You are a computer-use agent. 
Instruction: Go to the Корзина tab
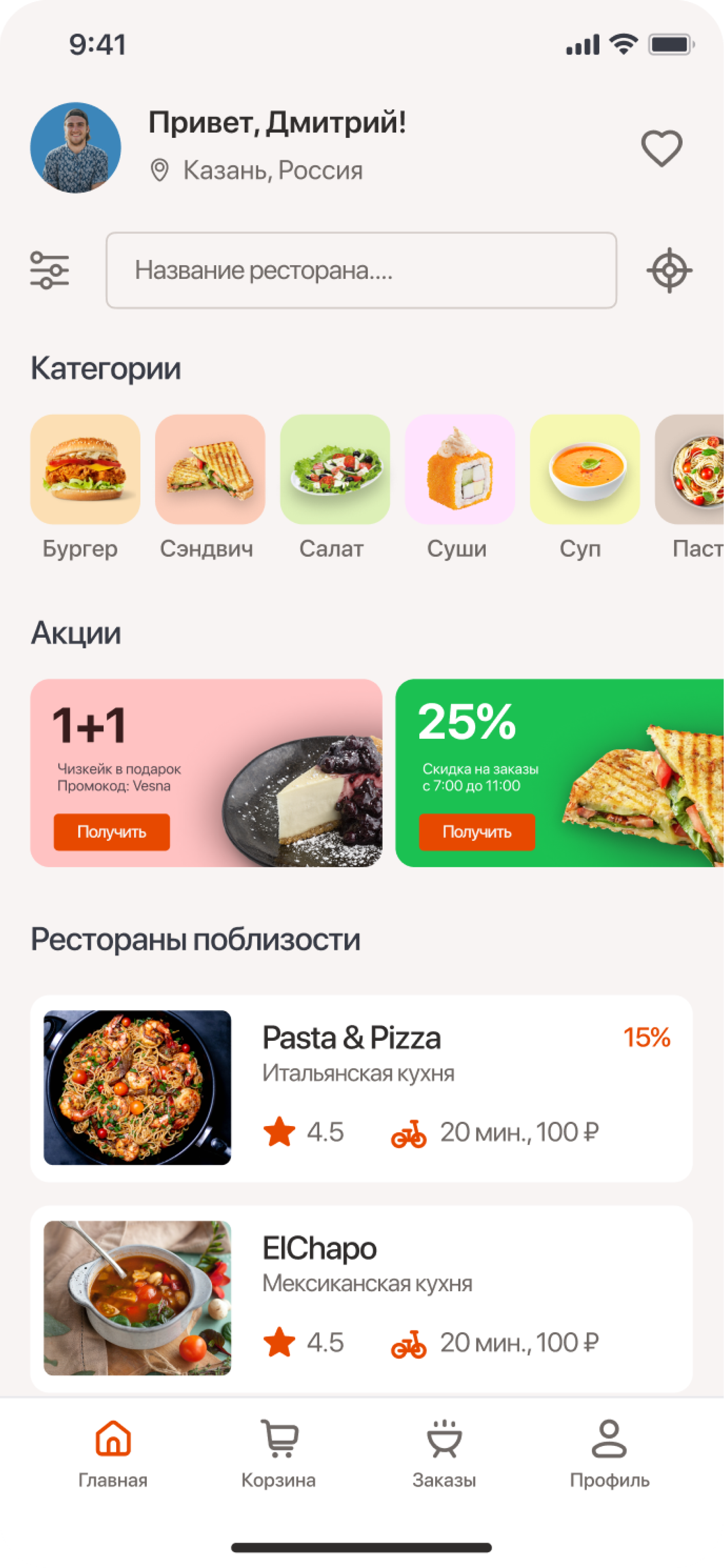click(279, 1455)
